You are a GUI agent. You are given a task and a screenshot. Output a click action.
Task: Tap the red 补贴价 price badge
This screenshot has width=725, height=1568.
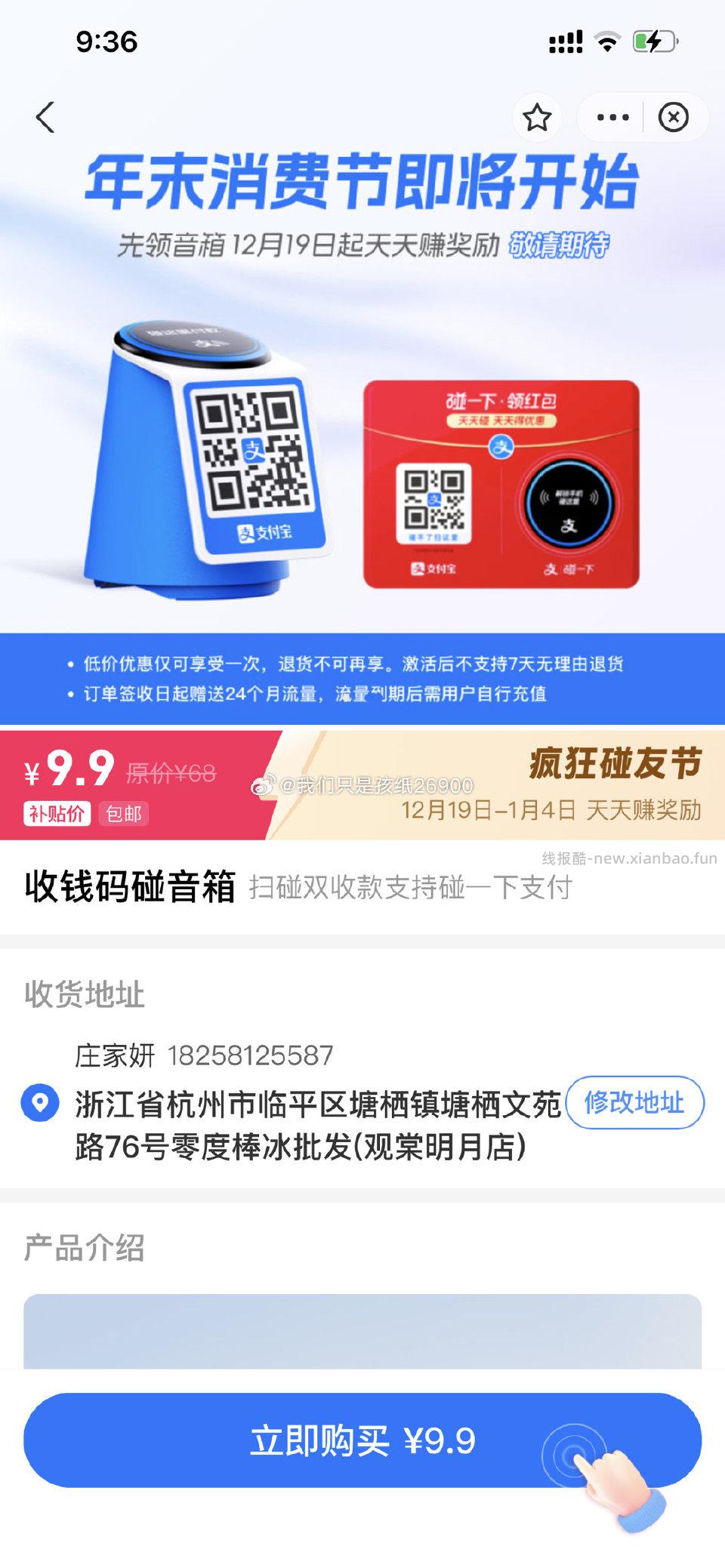[x=58, y=813]
